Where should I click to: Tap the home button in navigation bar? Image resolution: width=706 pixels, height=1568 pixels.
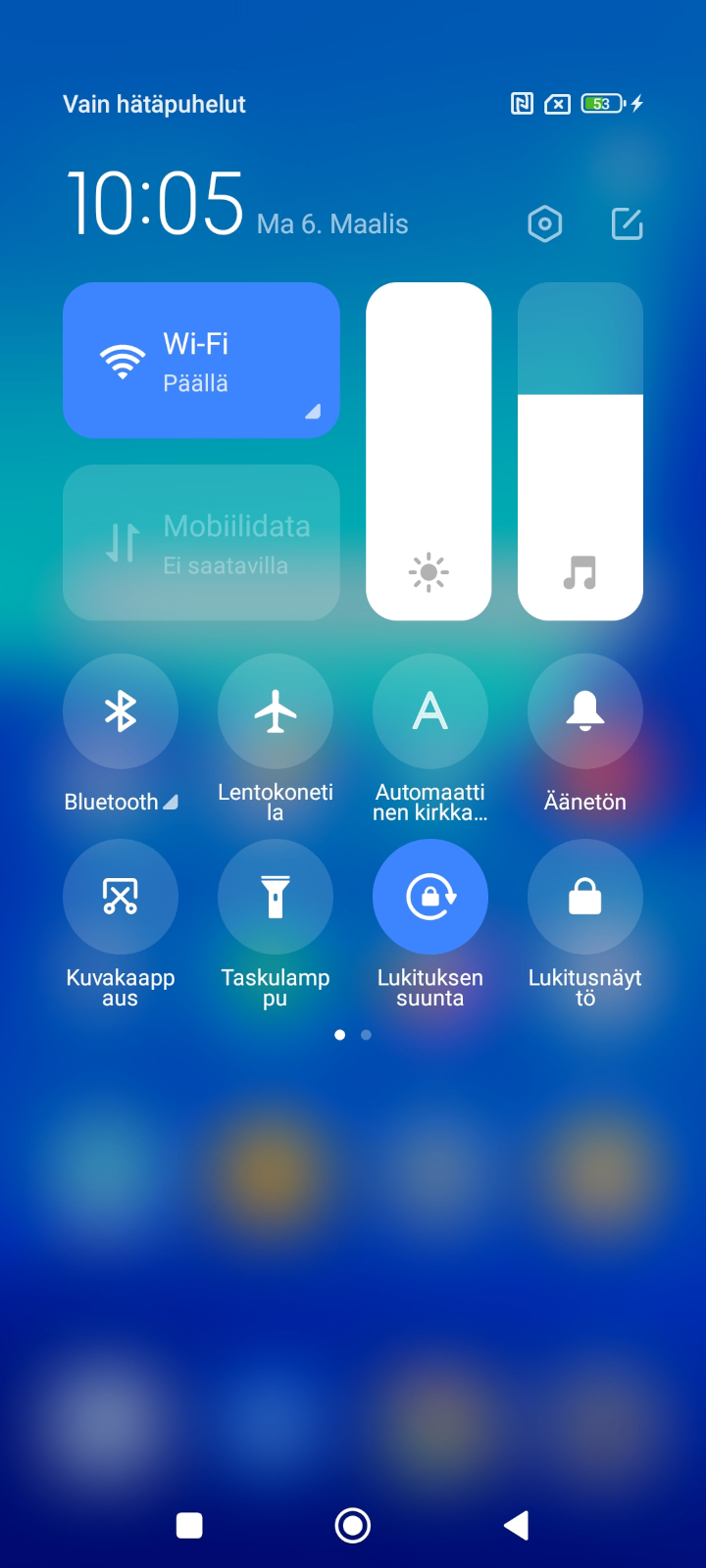point(353,1525)
